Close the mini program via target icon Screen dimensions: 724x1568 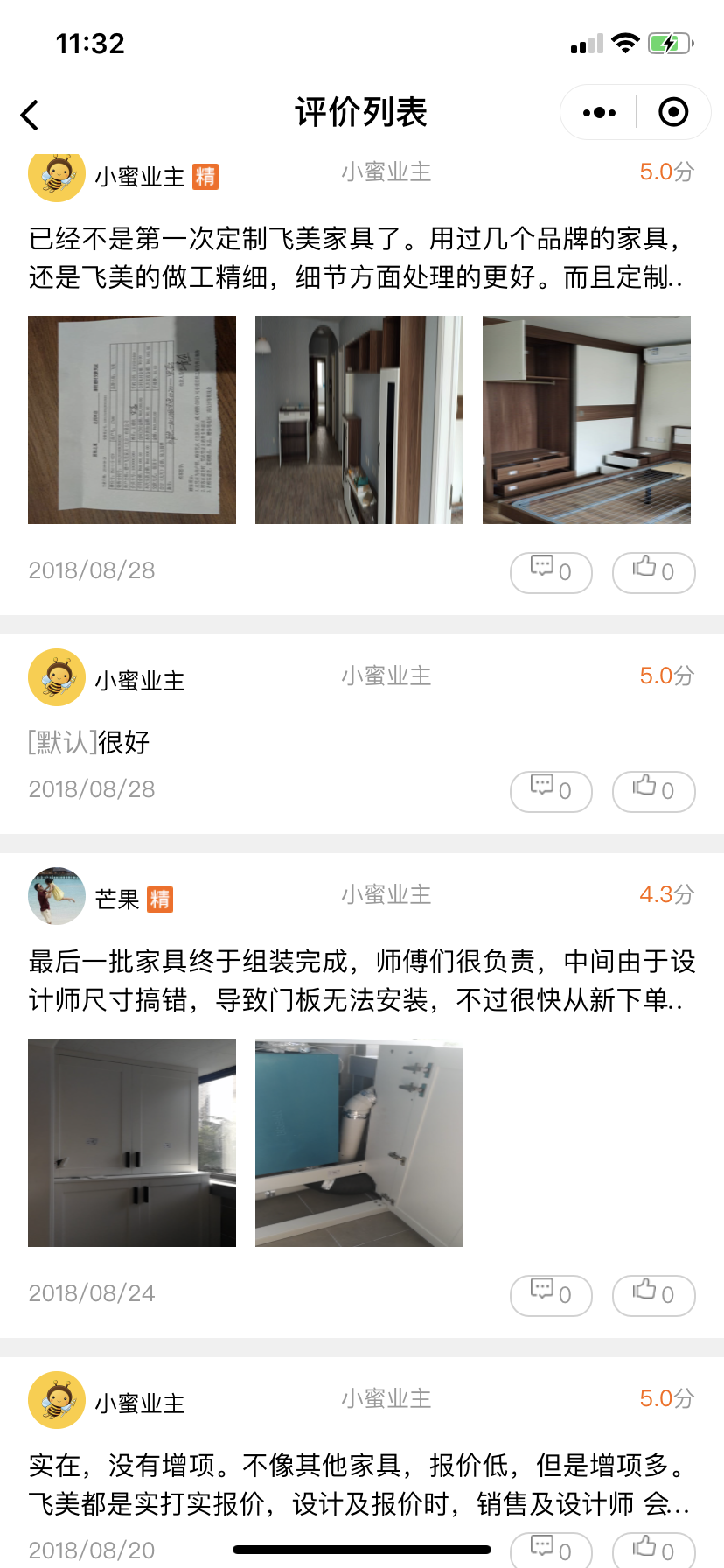coord(673,113)
